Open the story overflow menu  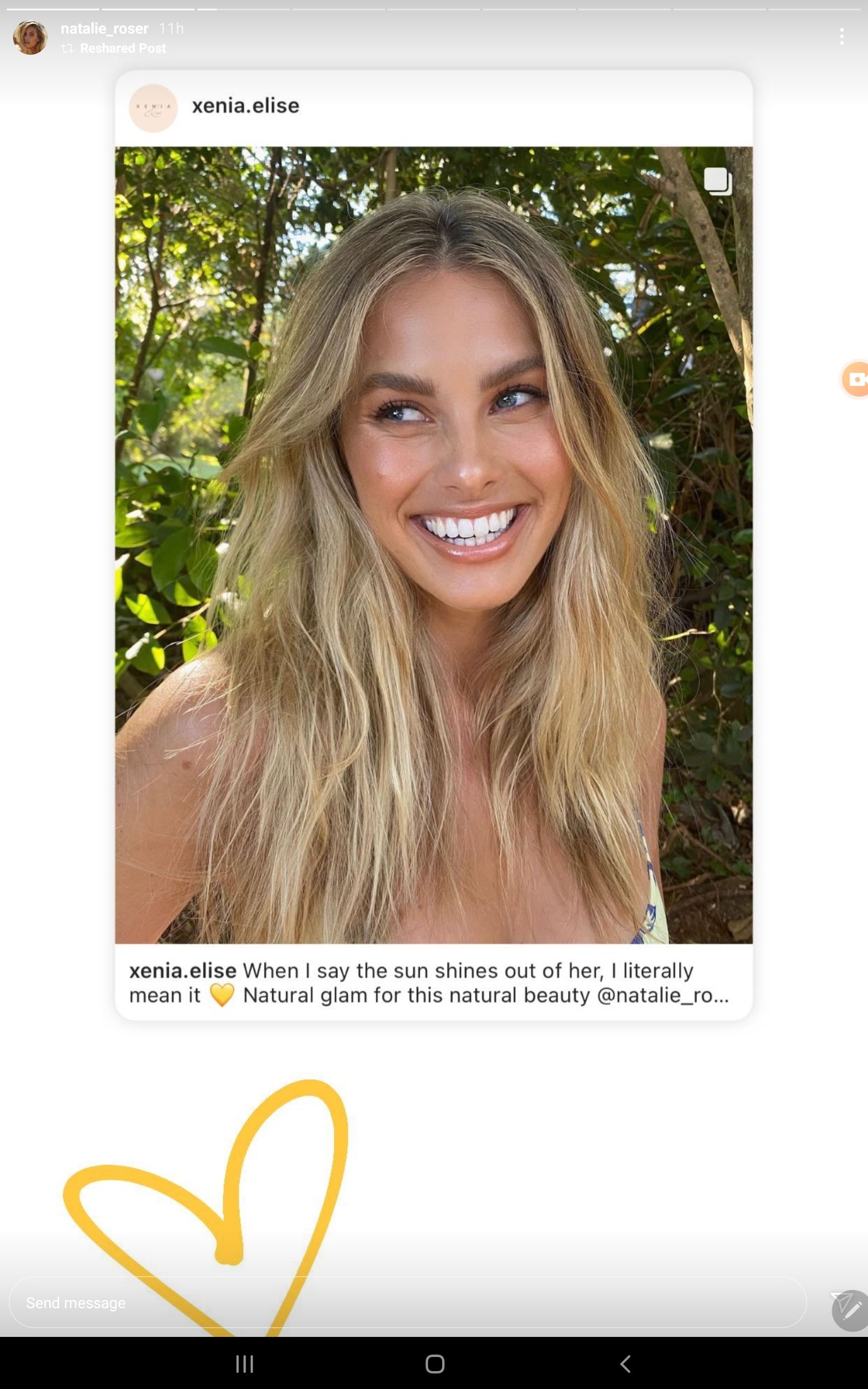point(841,36)
